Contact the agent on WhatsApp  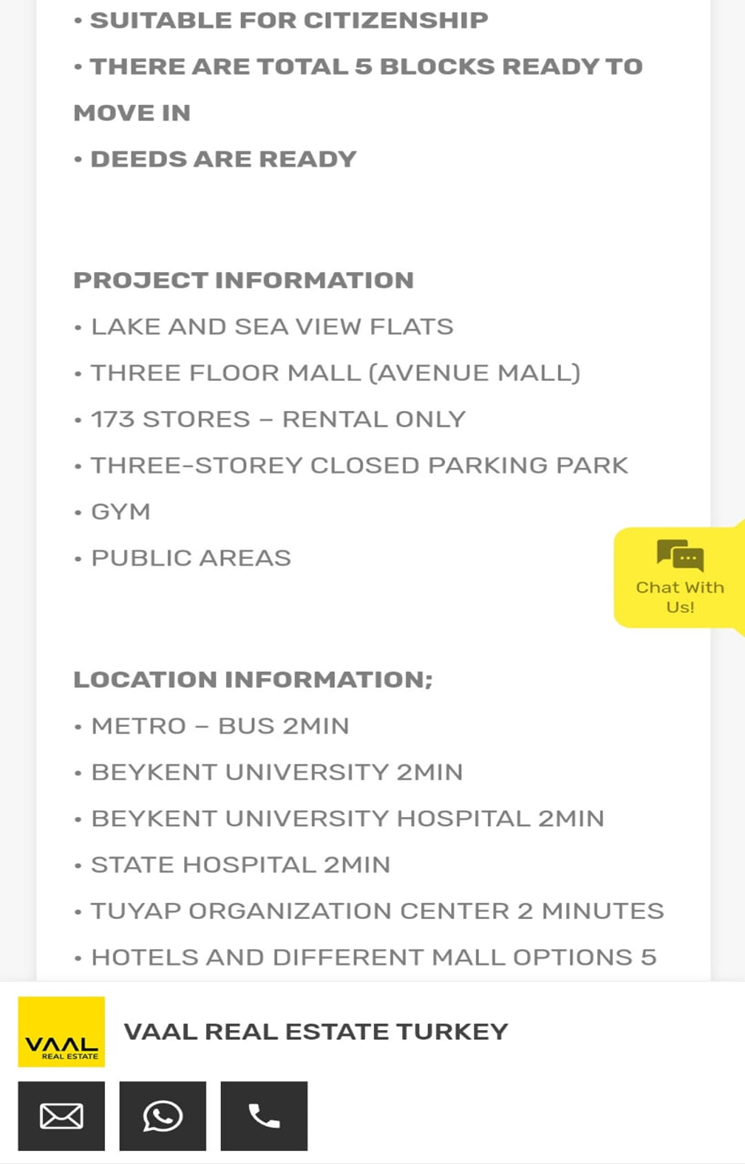tap(163, 1116)
